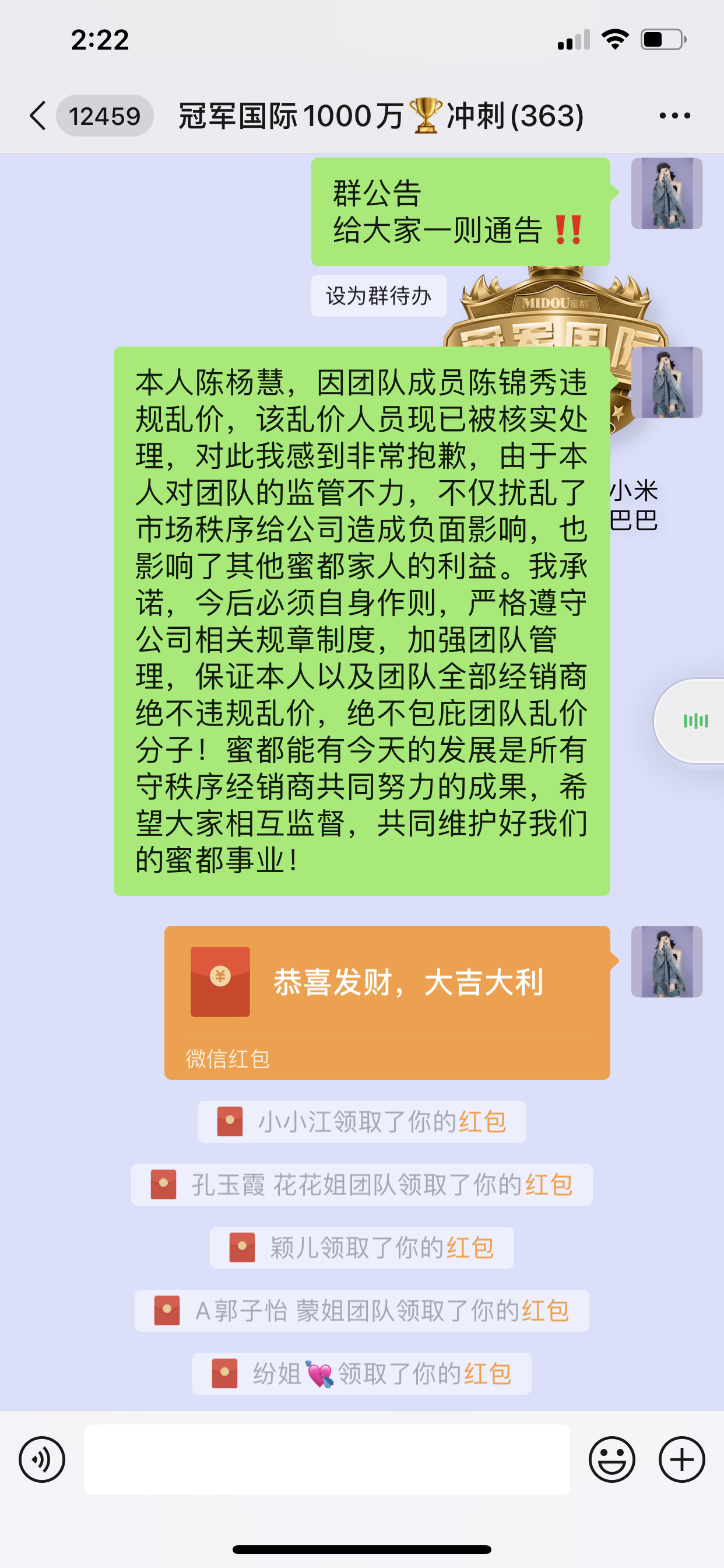
Task: Tap 设为群待办 under the announcement
Action: pos(378,296)
